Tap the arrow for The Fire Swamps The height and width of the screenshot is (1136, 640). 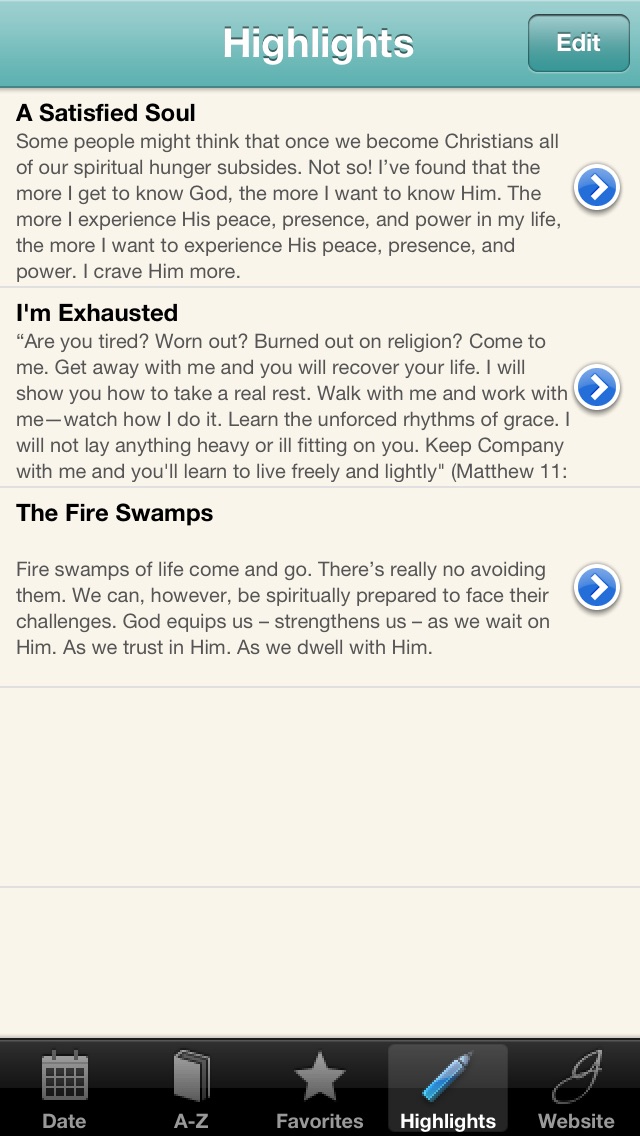[x=597, y=588]
